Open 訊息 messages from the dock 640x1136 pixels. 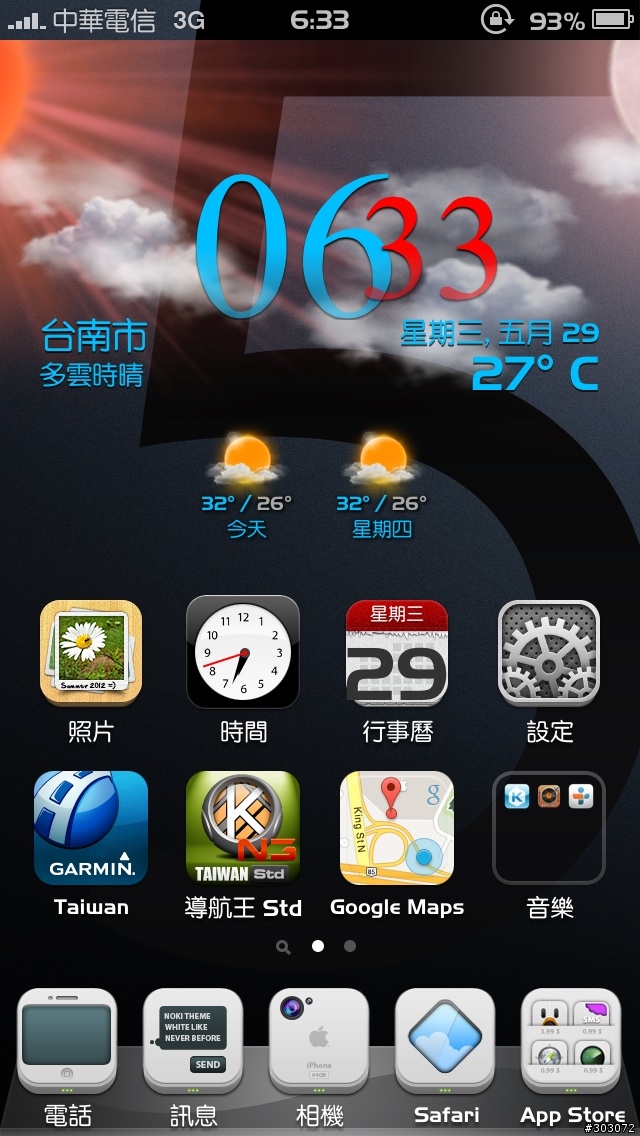193,1042
